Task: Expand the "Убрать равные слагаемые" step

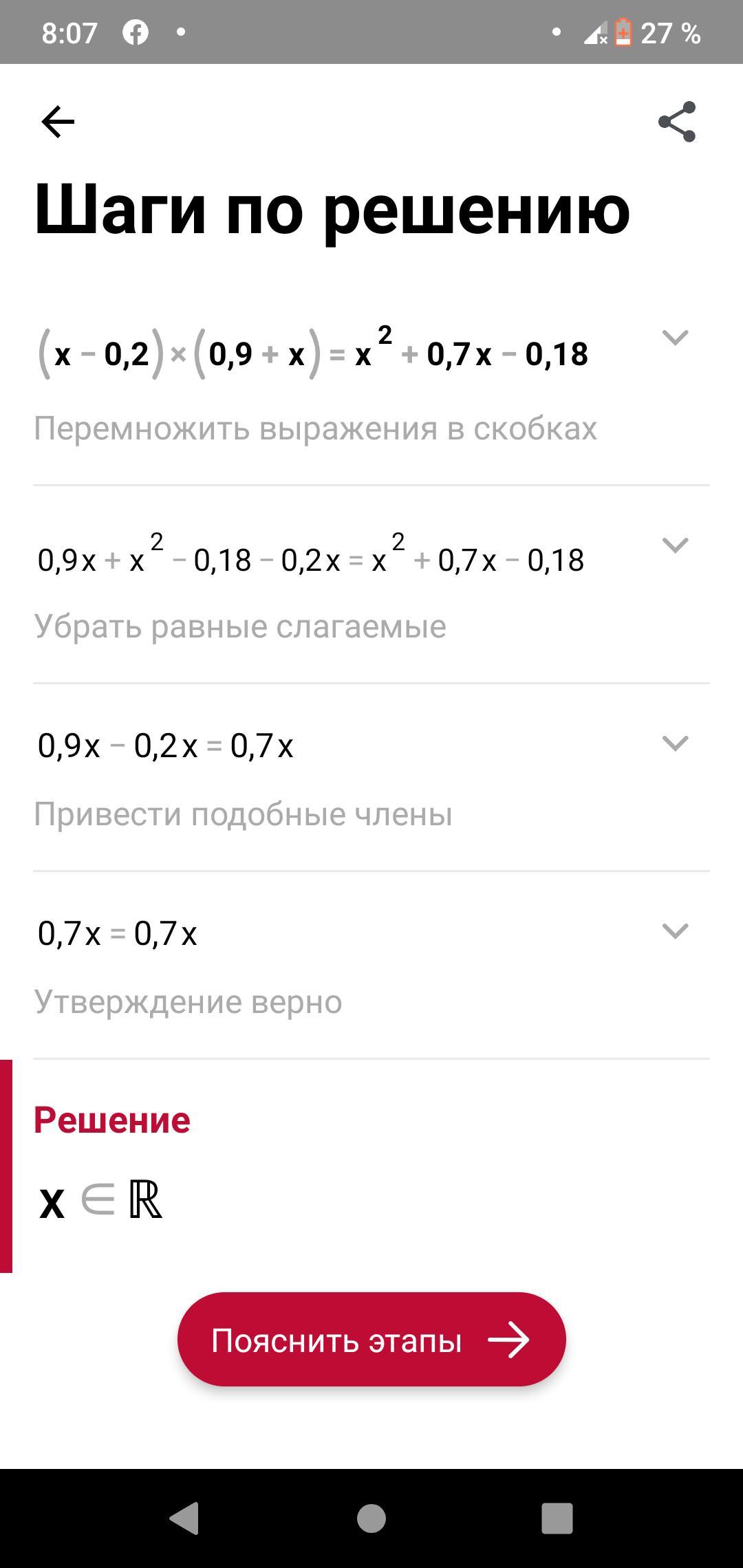Action: click(674, 545)
